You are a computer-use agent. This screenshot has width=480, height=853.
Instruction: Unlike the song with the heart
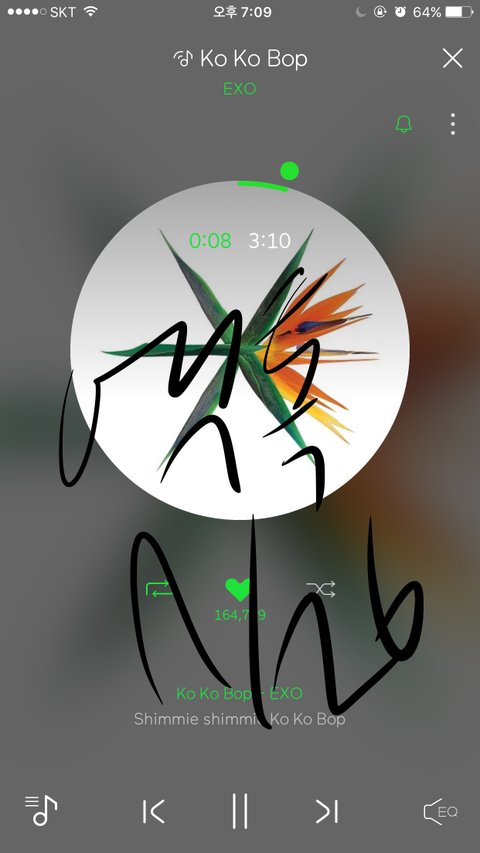click(x=238, y=589)
